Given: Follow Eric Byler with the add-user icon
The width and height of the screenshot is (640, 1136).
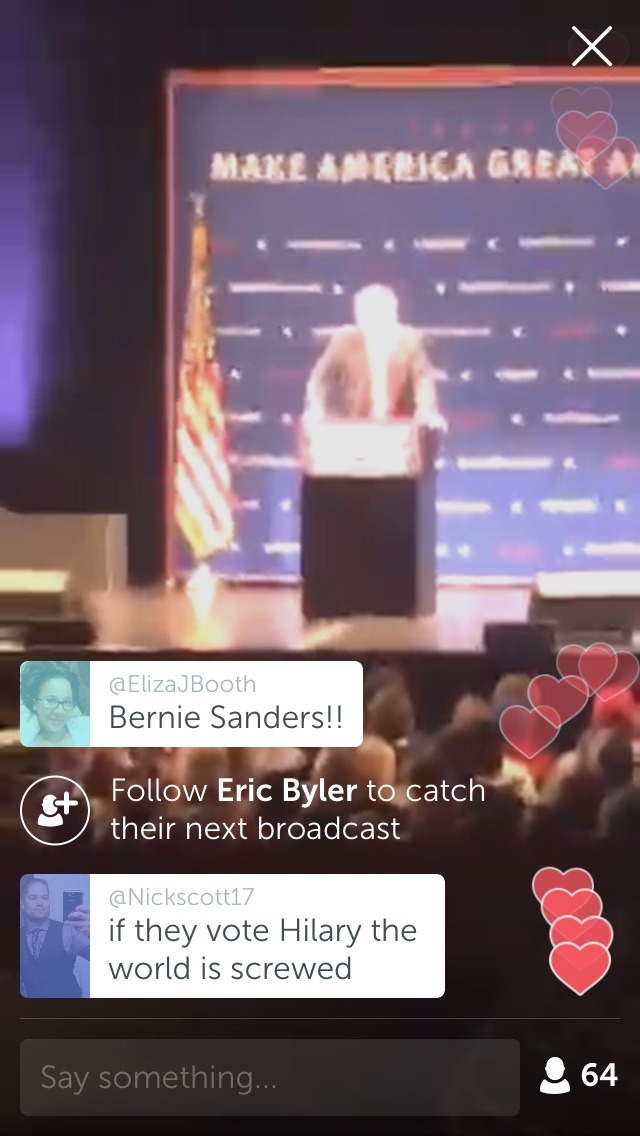Looking at the screenshot, I should (x=55, y=810).
